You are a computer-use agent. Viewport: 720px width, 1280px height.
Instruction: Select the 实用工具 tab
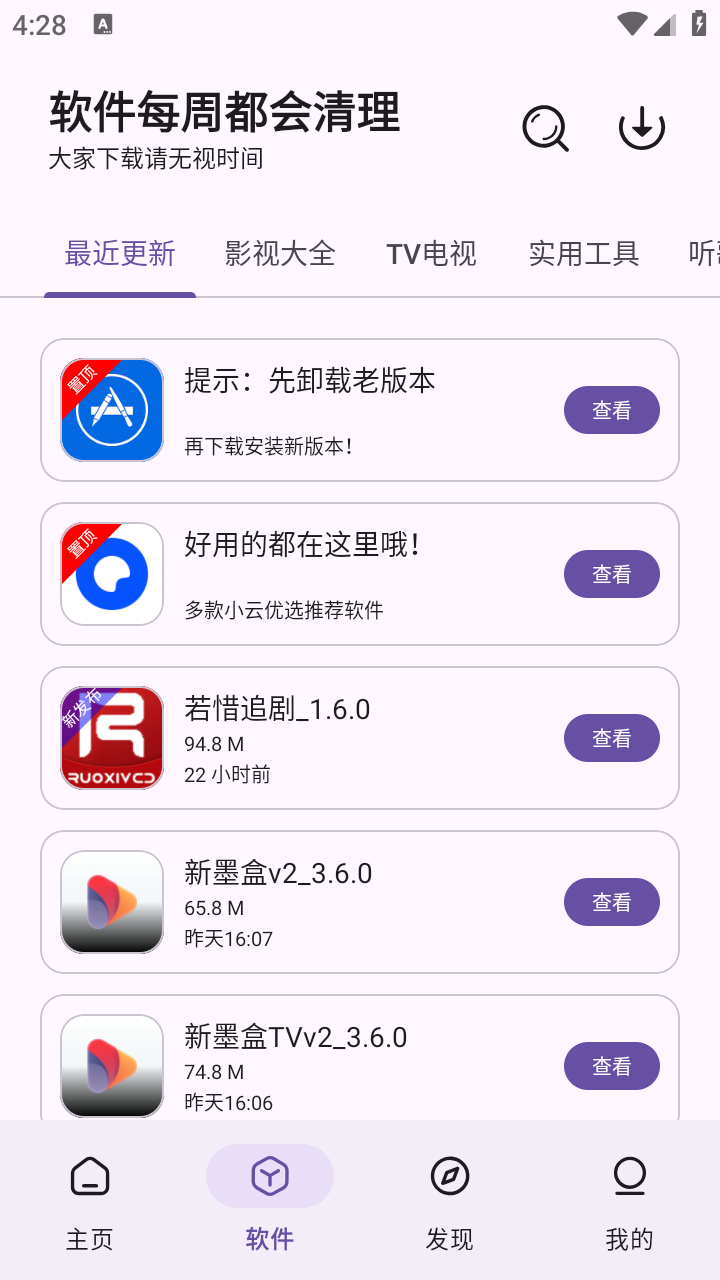(x=584, y=254)
